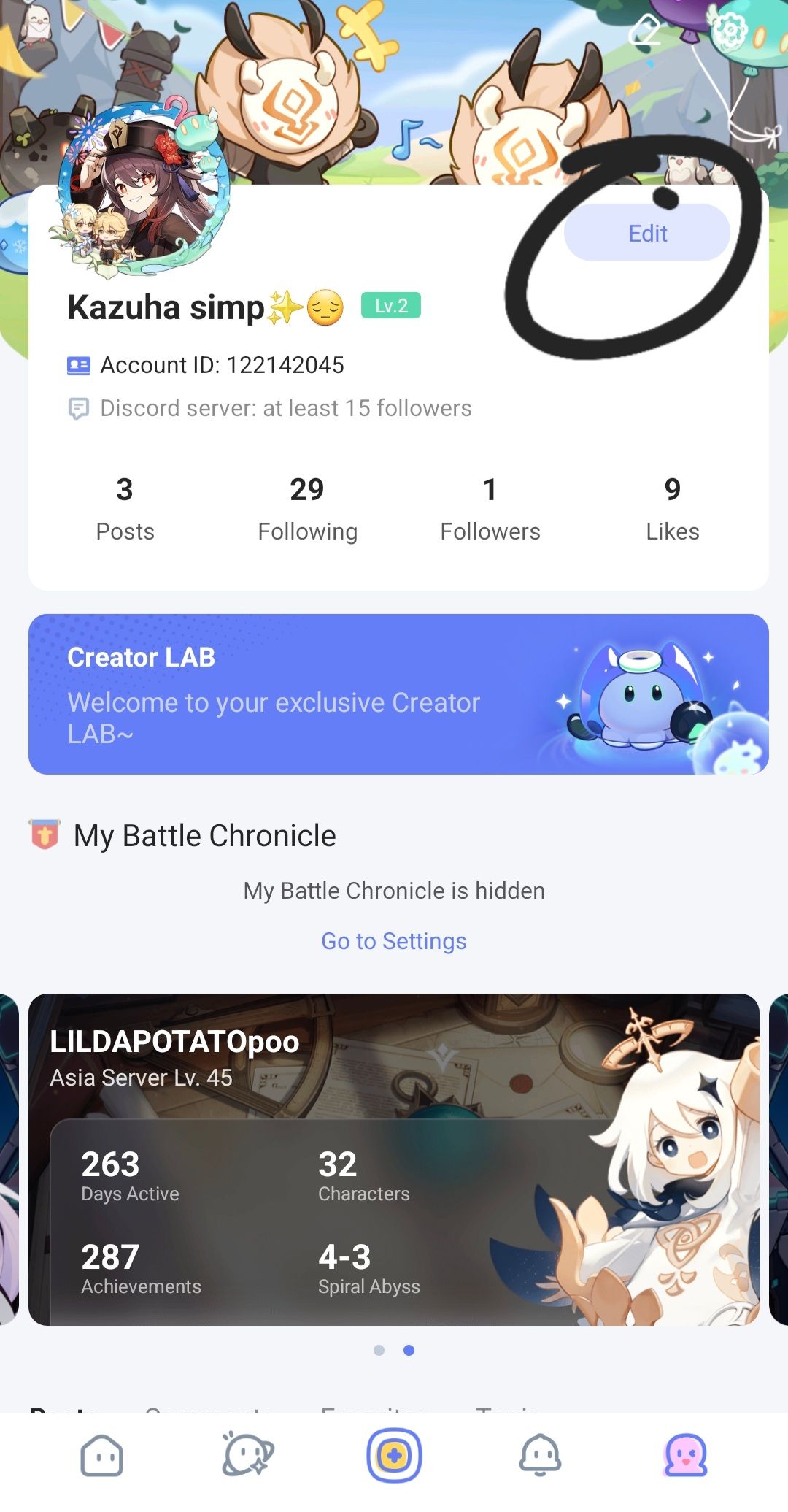This screenshot has height=1512, width=788.
Task: Tap the plus icon to create a post
Action: point(394,1455)
